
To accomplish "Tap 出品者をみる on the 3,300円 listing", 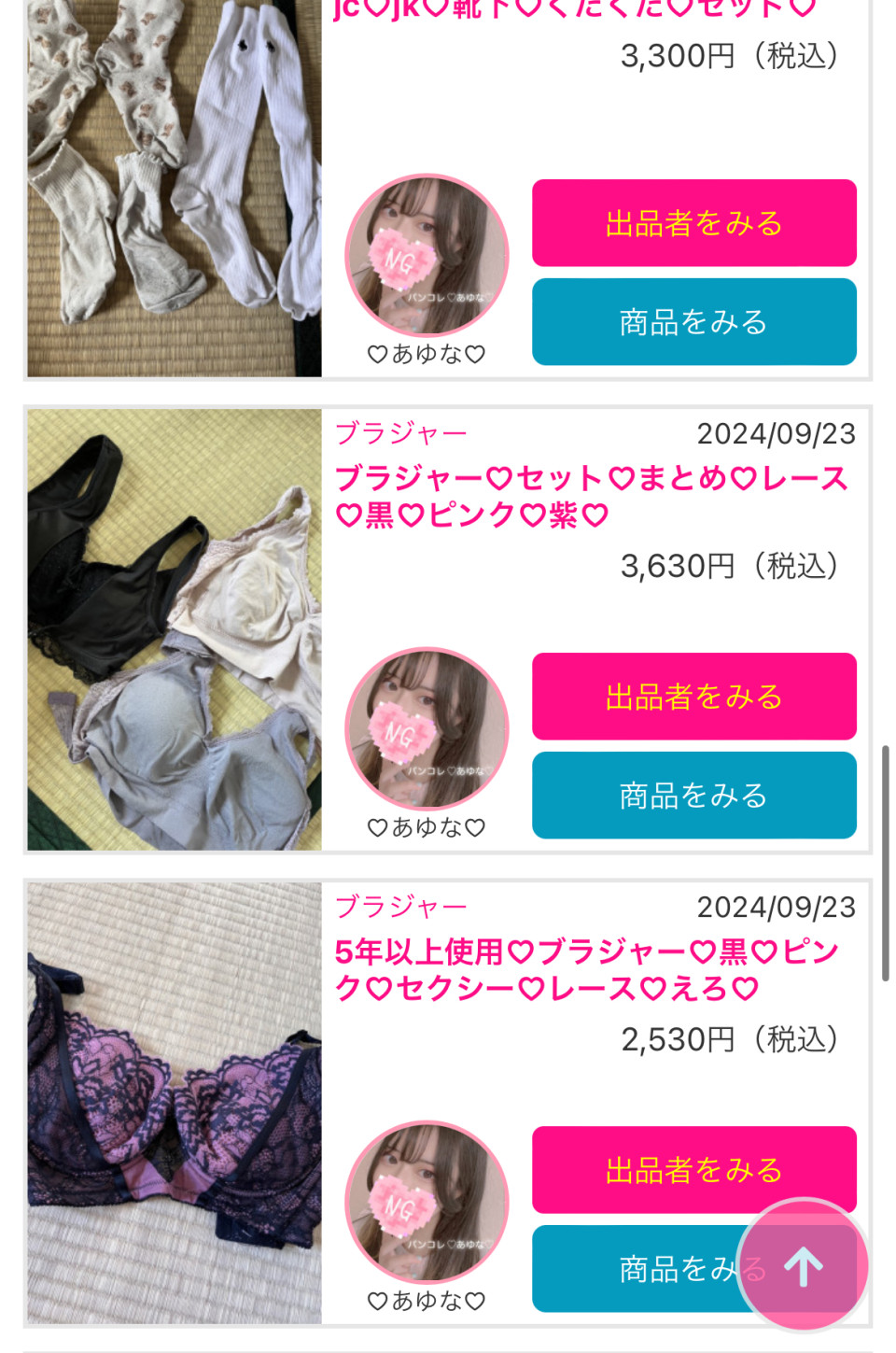I will point(693,223).
